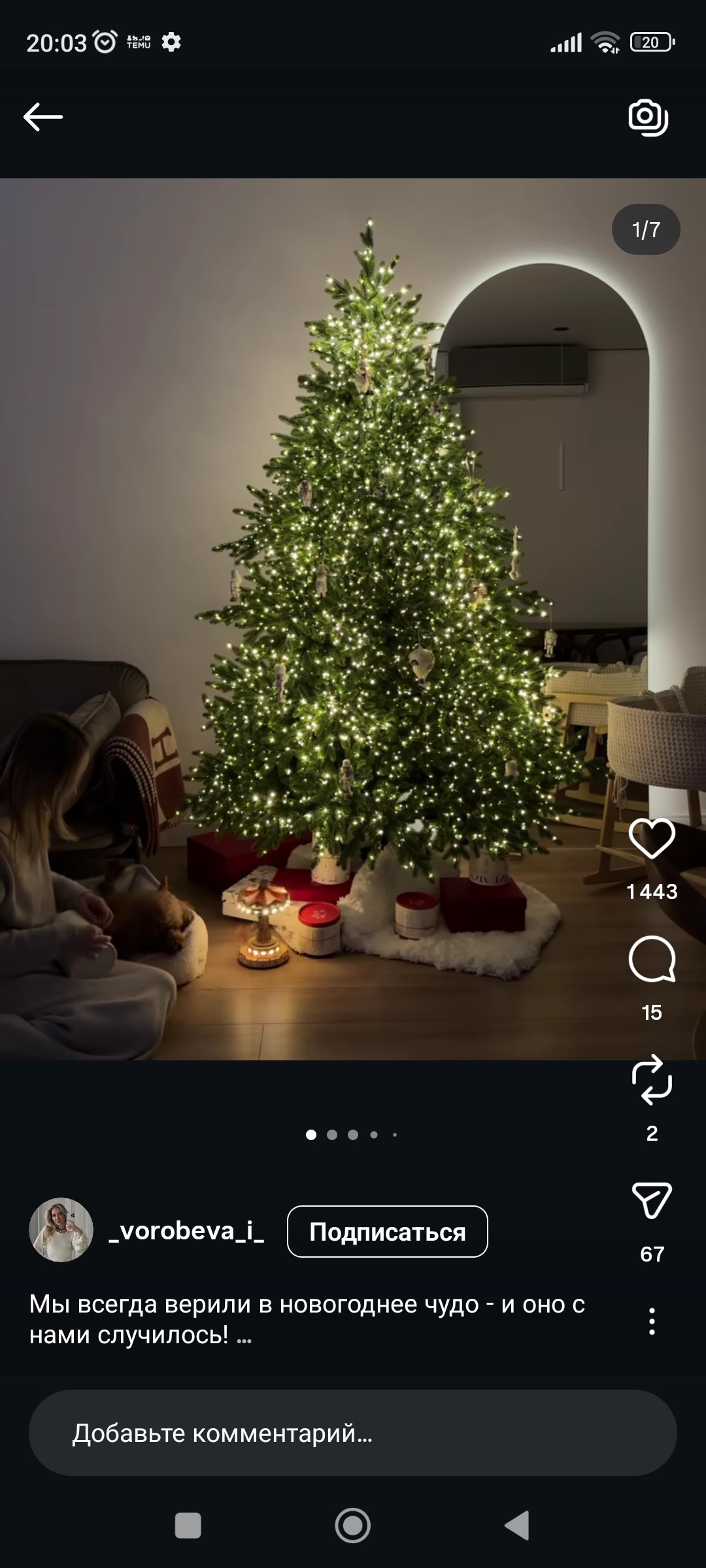This screenshot has height=1568, width=706.
Task: Tap the system home button
Action: point(353,1526)
